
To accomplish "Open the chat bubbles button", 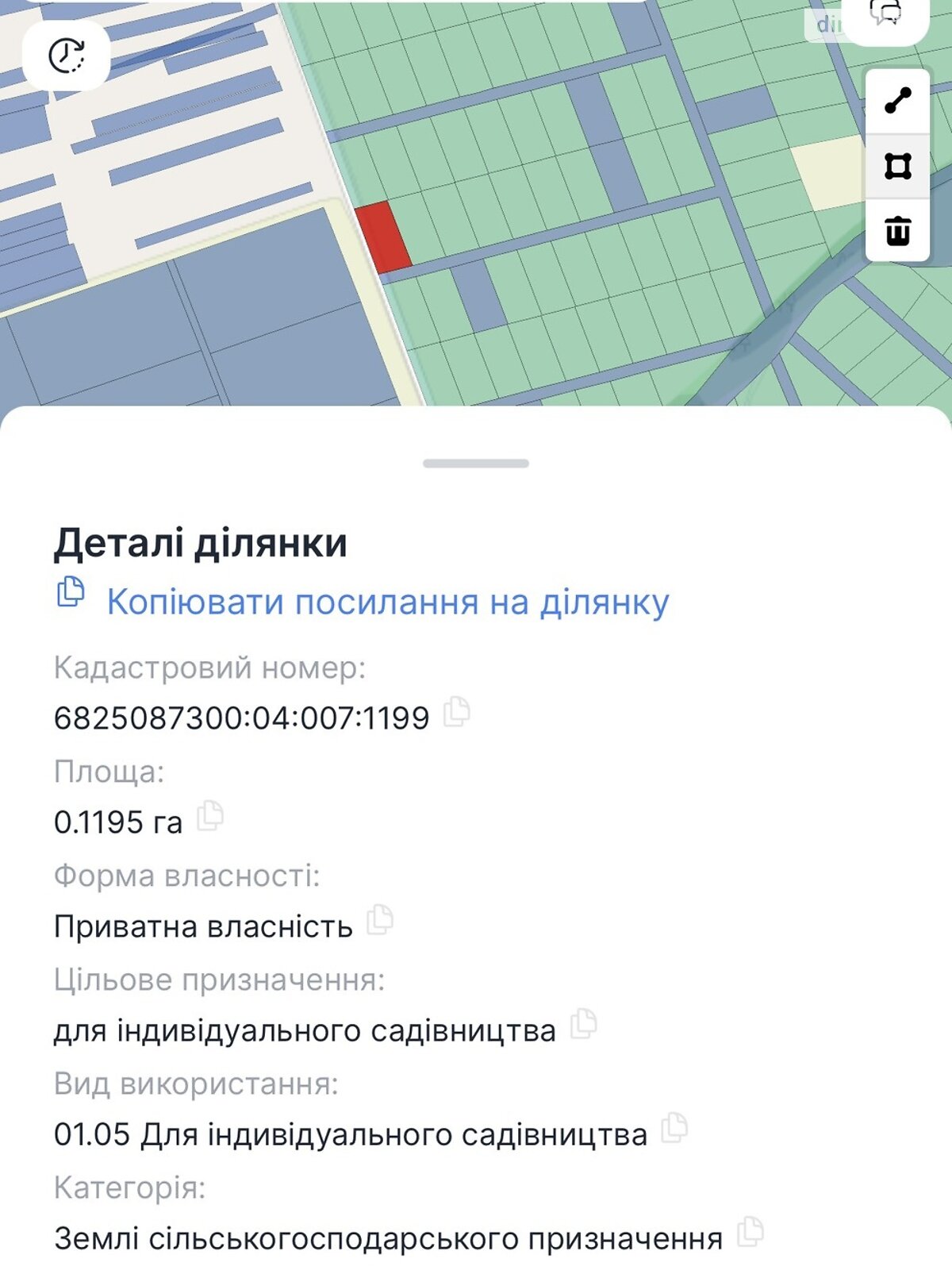I will (x=885, y=14).
